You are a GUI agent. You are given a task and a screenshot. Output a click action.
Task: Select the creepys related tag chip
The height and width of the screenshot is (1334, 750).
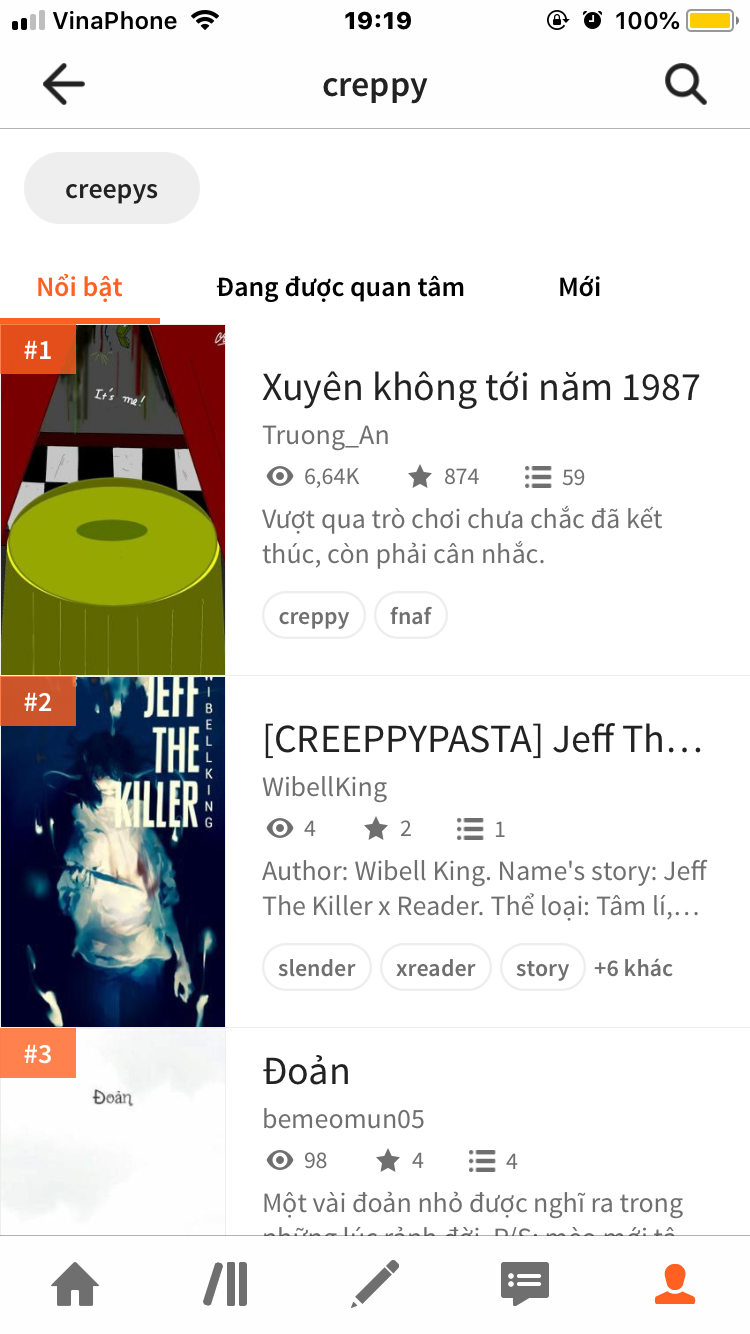112,189
